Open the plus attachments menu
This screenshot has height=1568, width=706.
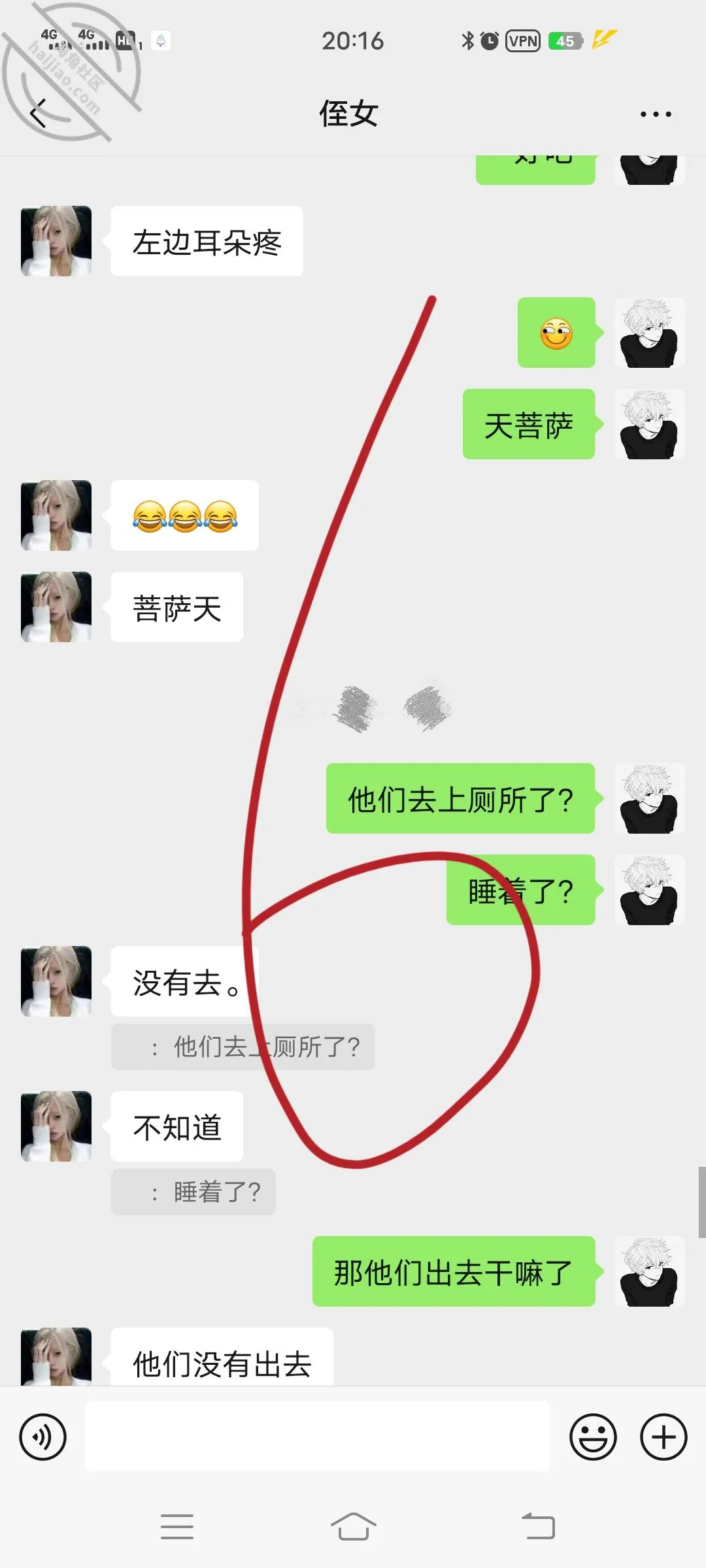664,1437
